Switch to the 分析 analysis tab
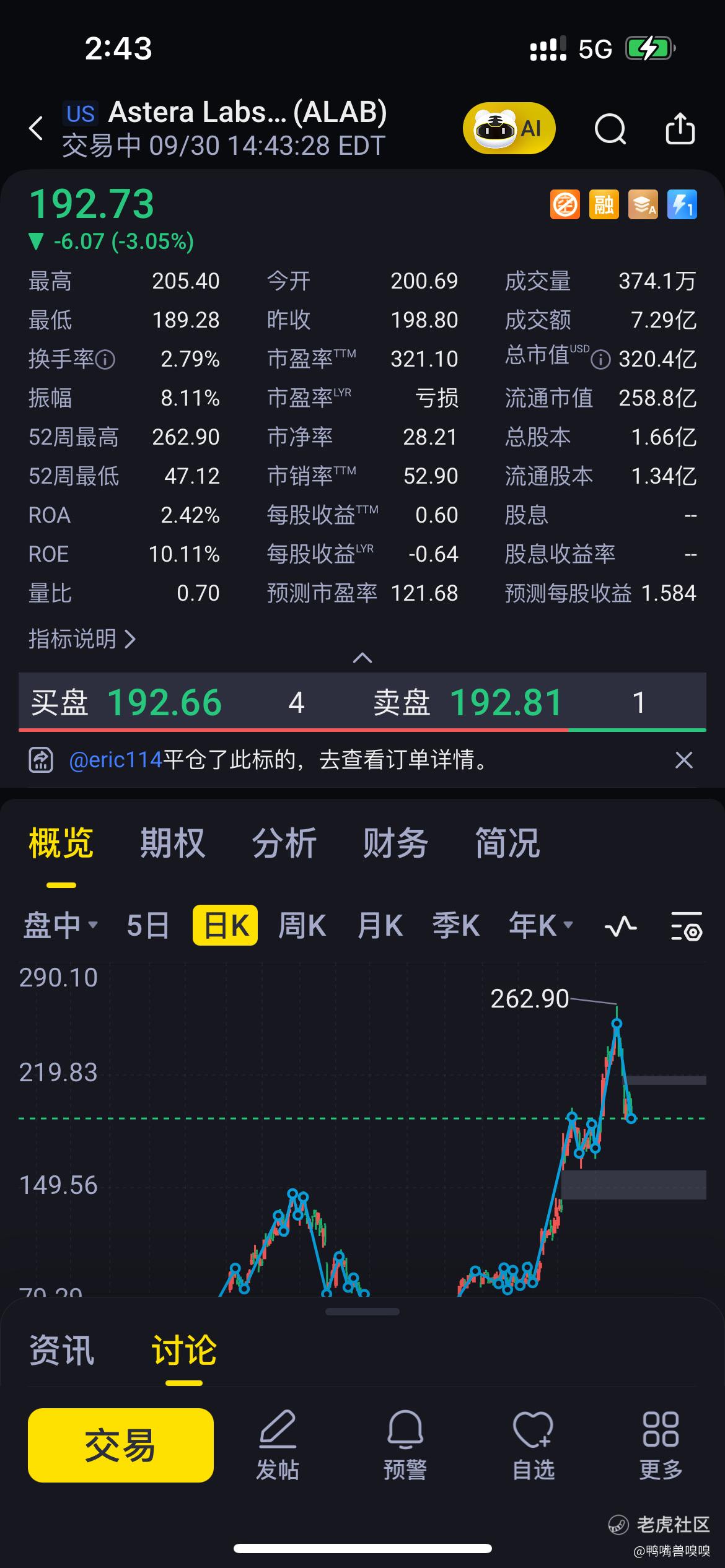 click(x=284, y=843)
